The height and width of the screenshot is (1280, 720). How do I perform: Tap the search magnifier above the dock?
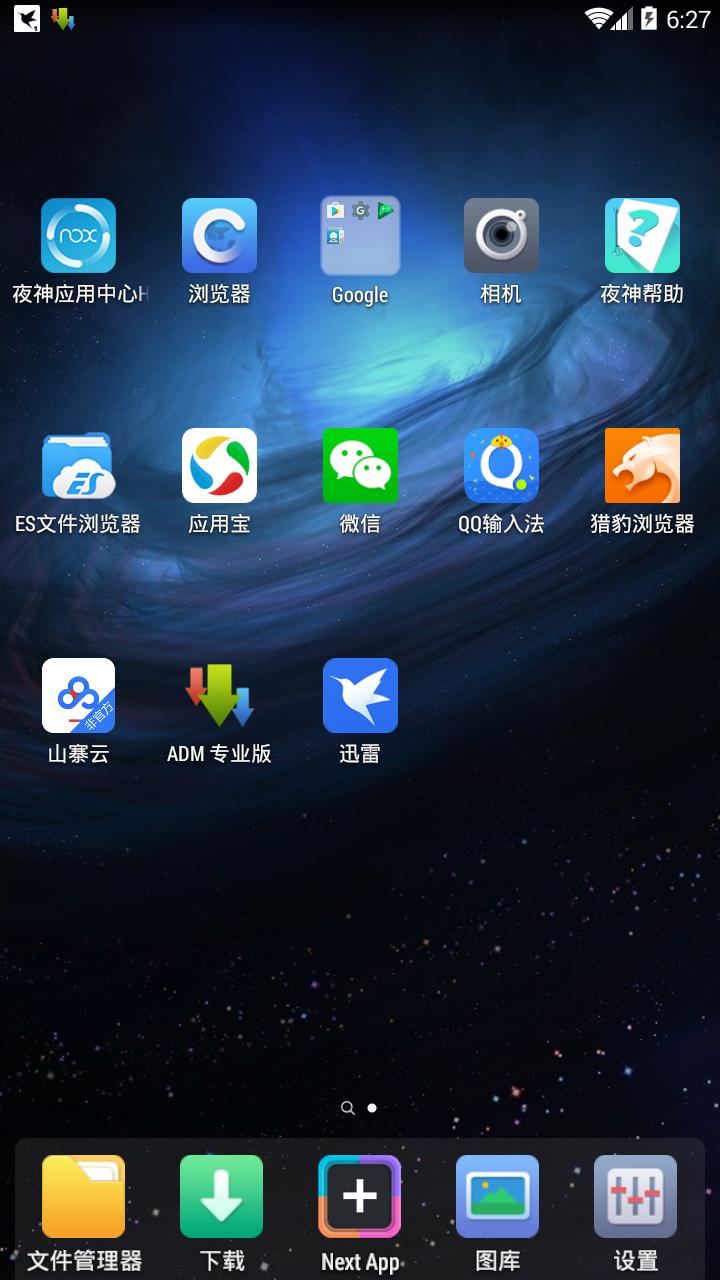pos(347,1108)
